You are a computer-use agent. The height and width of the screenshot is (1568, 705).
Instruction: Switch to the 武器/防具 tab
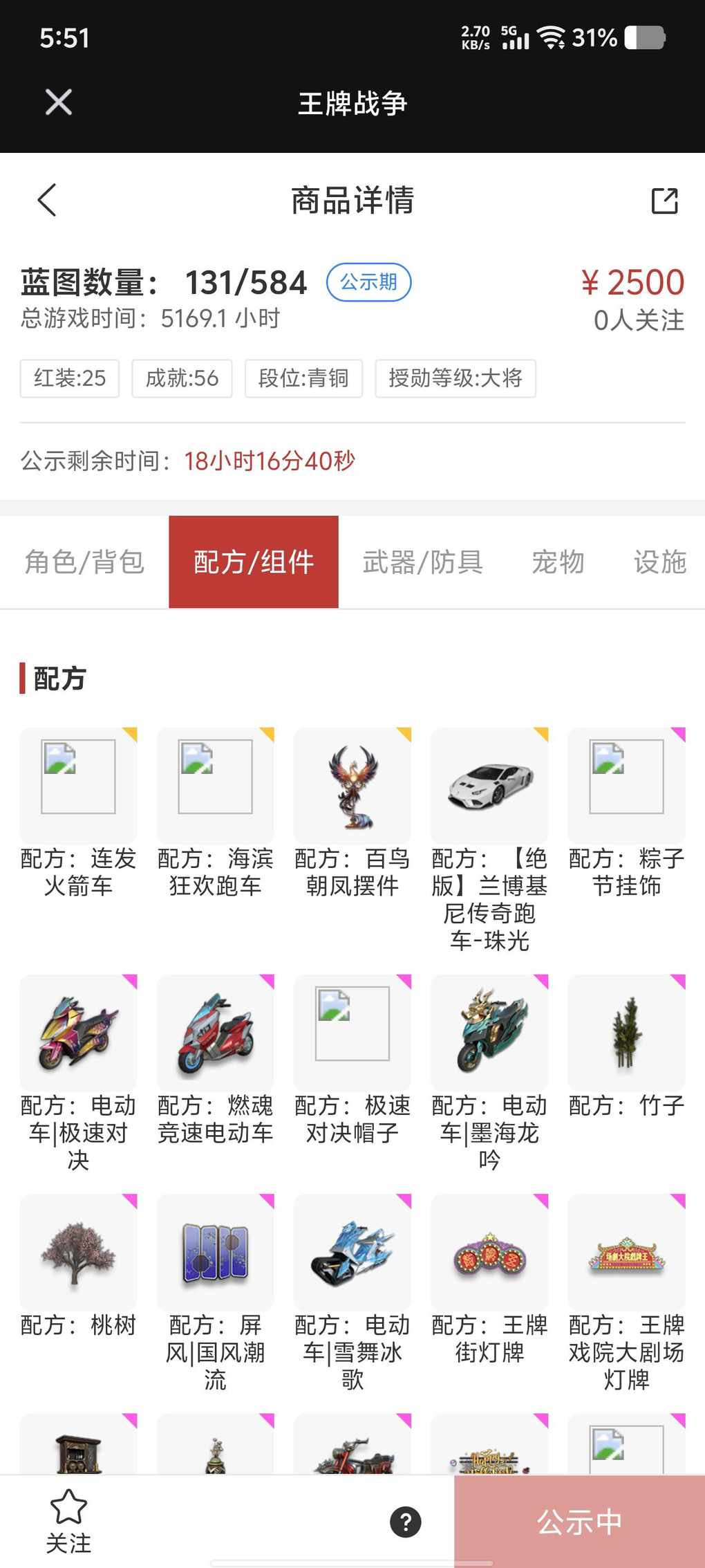click(422, 562)
